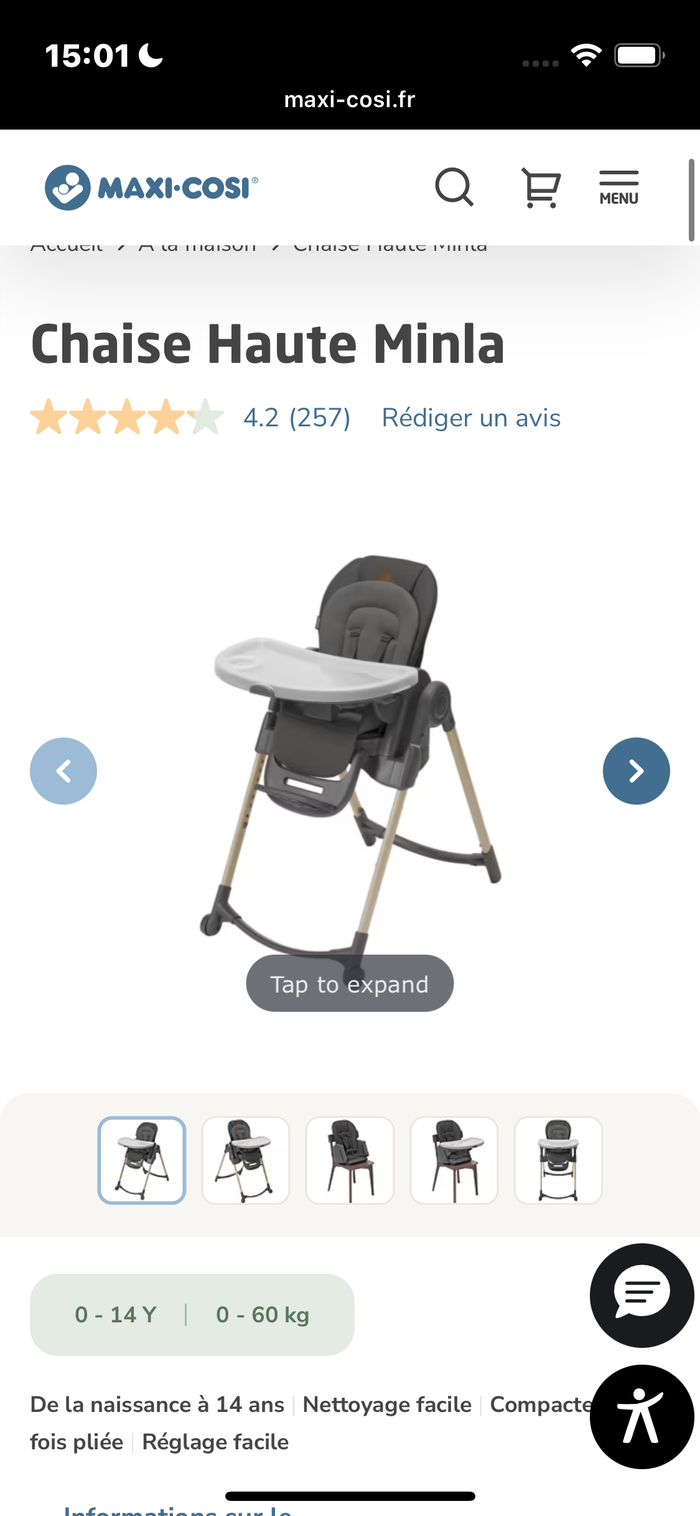Select the first high chair thumbnail
The height and width of the screenshot is (1516, 700).
click(142, 1160)
